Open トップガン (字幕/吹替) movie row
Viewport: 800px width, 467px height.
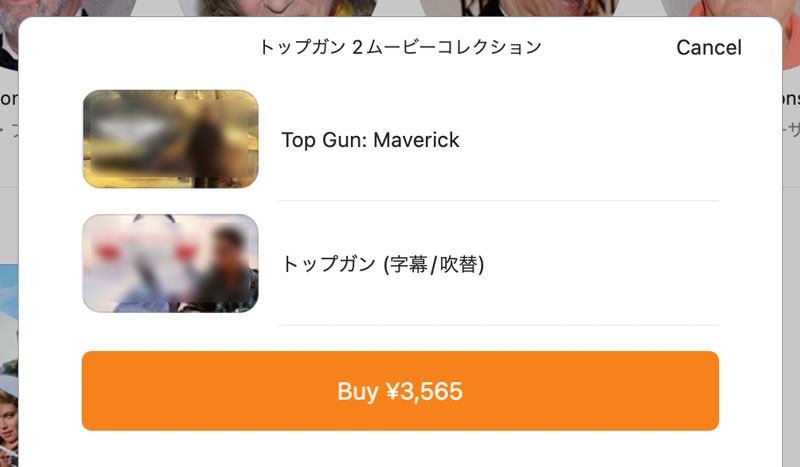(383, 264)
